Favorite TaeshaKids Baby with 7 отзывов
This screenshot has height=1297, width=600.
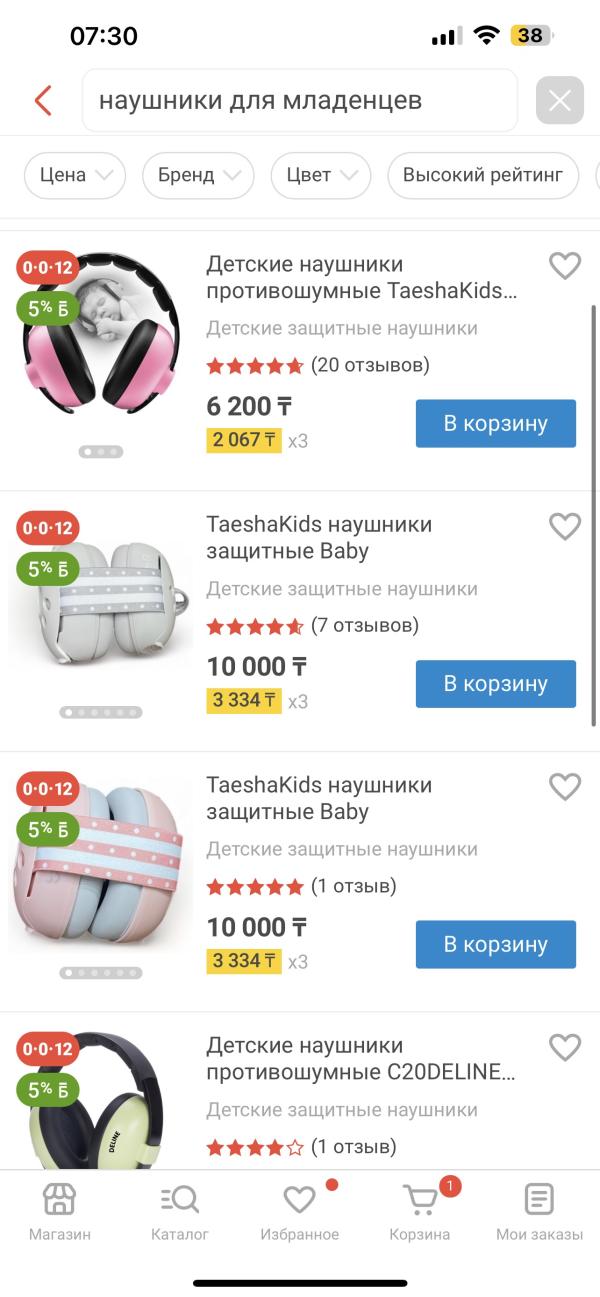(565, 526)
